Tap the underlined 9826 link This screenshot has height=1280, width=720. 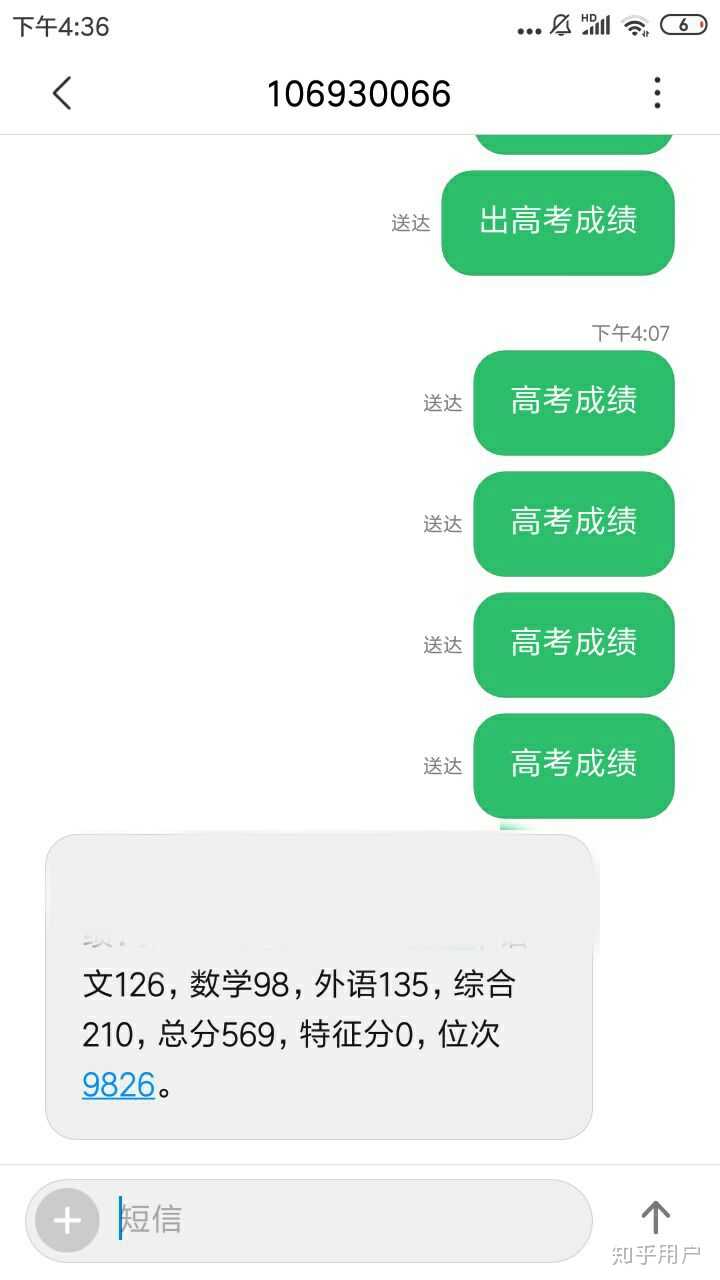point(118,1084)
